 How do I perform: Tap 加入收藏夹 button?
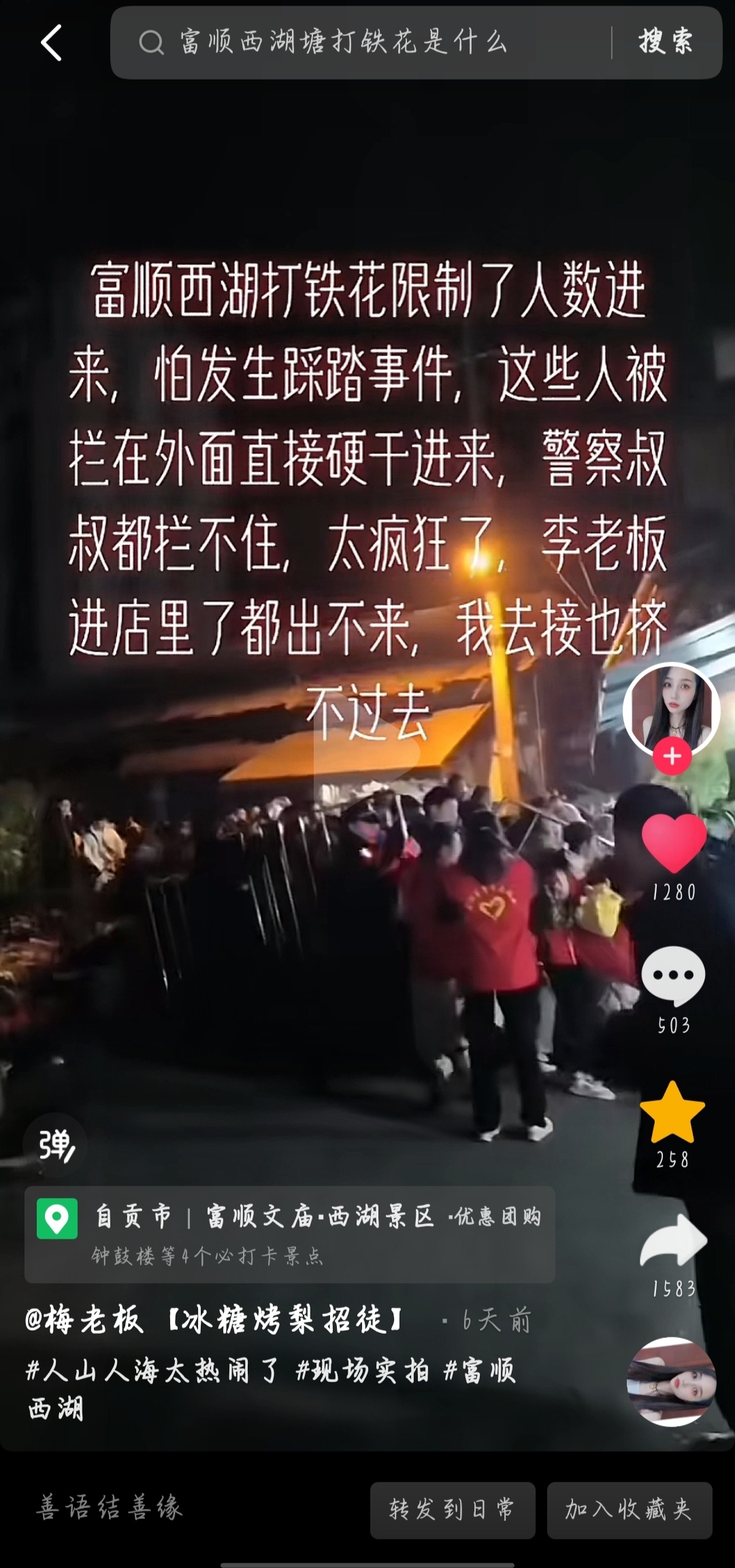tap(629, 1509)
